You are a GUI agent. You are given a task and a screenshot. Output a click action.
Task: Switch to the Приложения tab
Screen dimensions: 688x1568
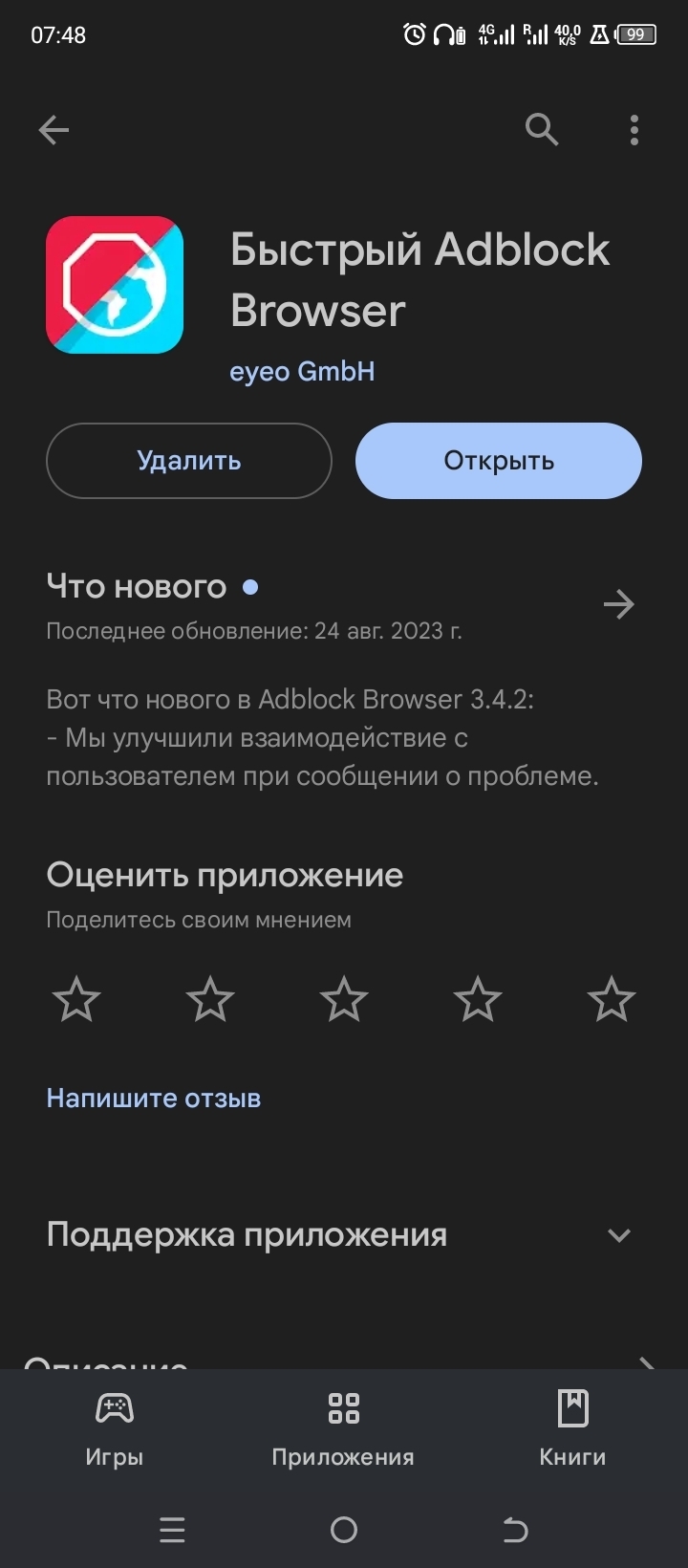click(x=343, y=1429)
